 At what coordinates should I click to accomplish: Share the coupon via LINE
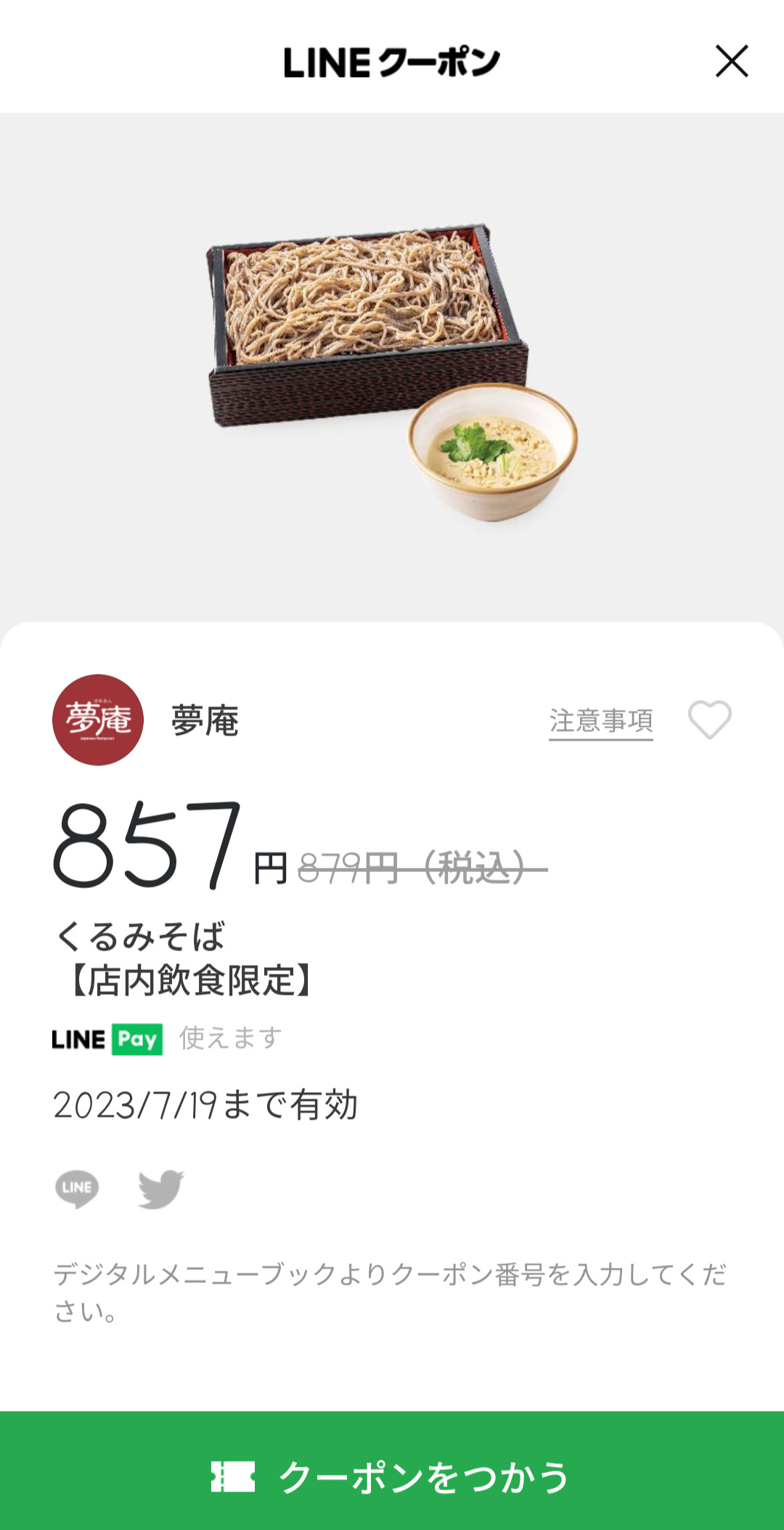(77, 1189)
